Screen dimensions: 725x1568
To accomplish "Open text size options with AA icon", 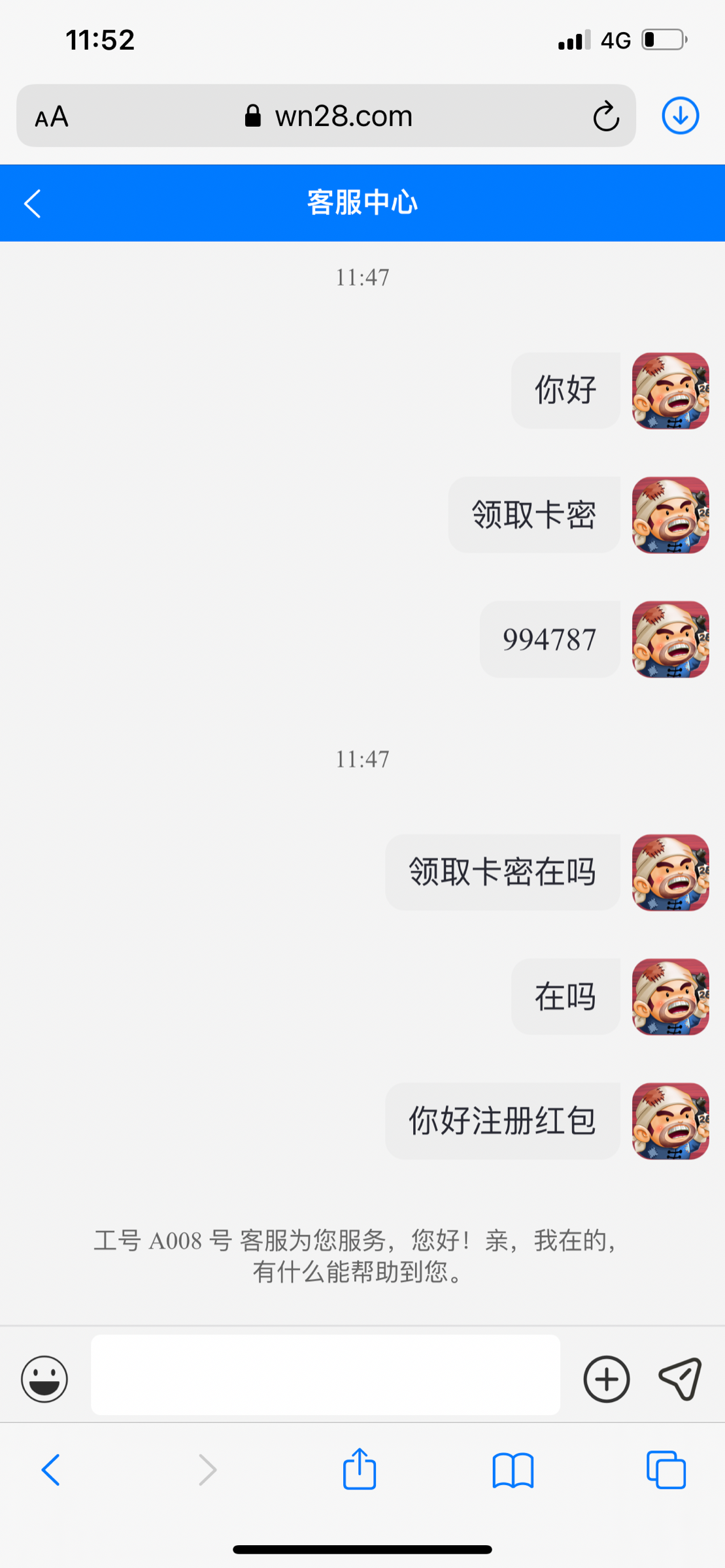I will pyautogui.click(x=51, y=118).
